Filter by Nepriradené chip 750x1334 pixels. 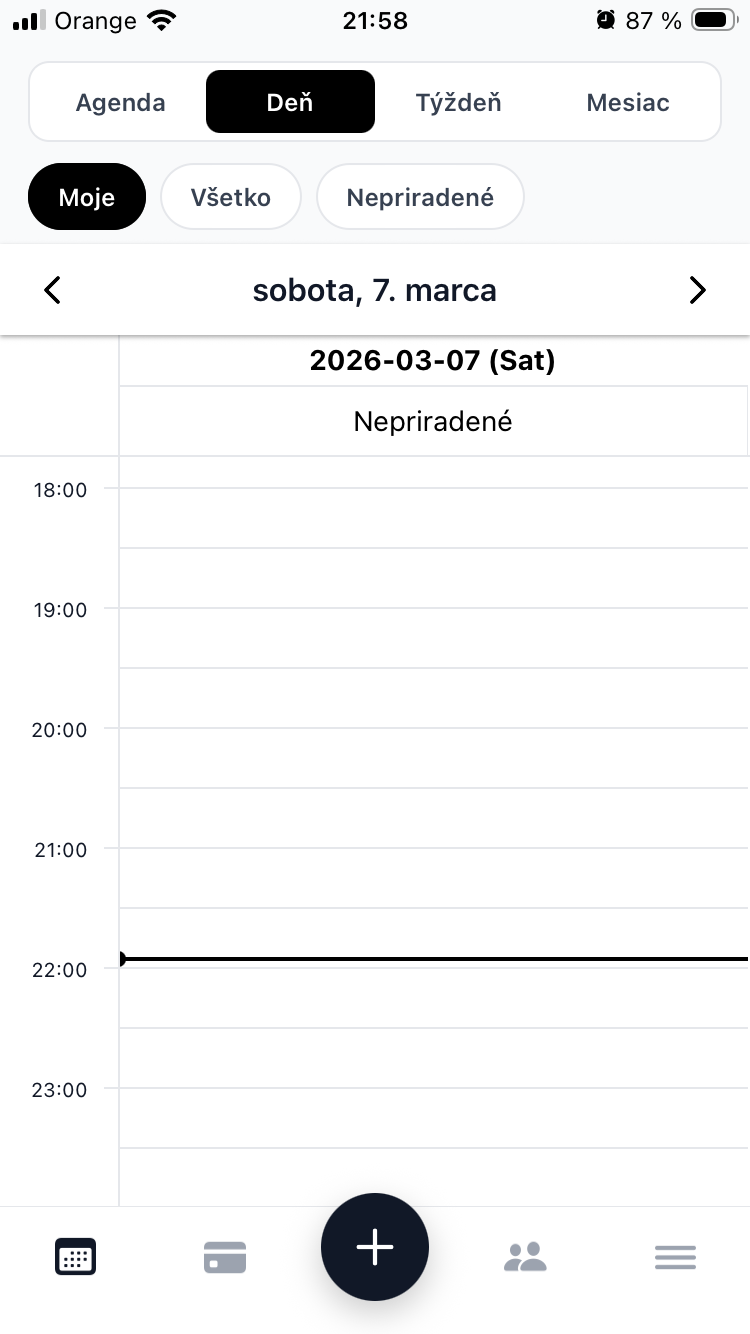tap(420, 197)
